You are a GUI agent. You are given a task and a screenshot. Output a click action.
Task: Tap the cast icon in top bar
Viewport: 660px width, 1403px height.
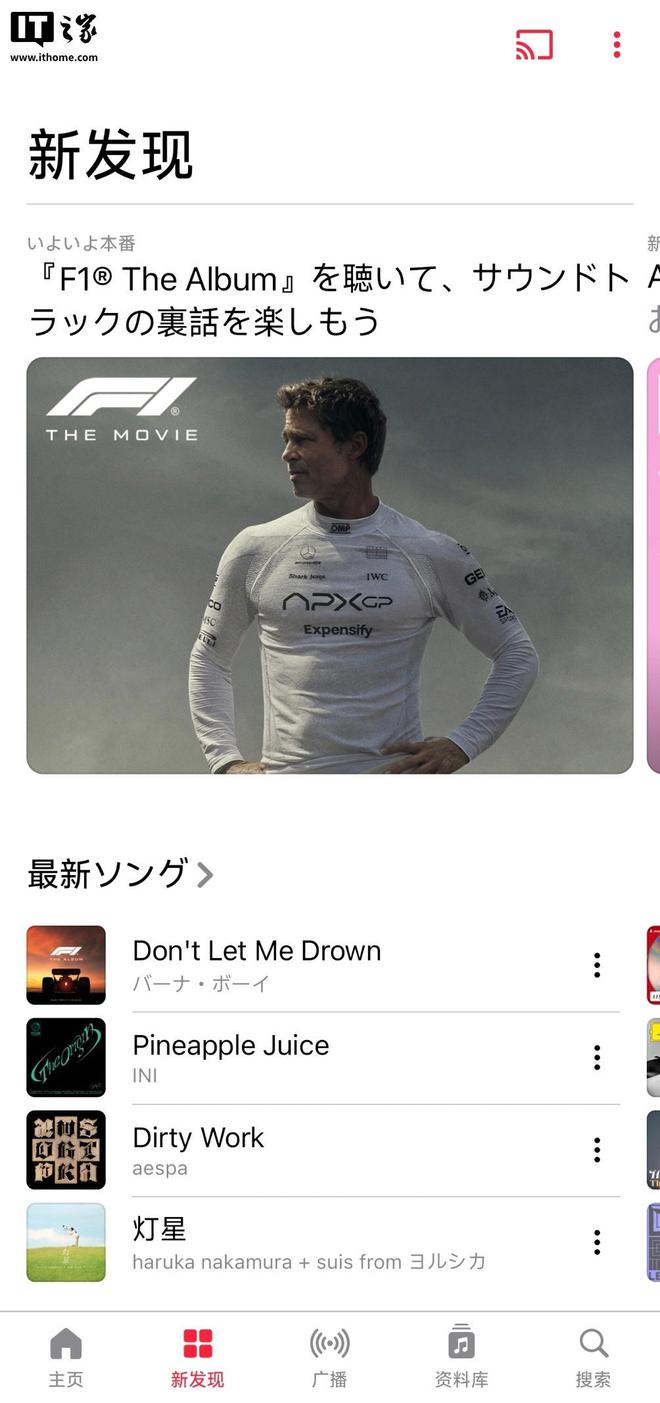[x=534, y=45]
